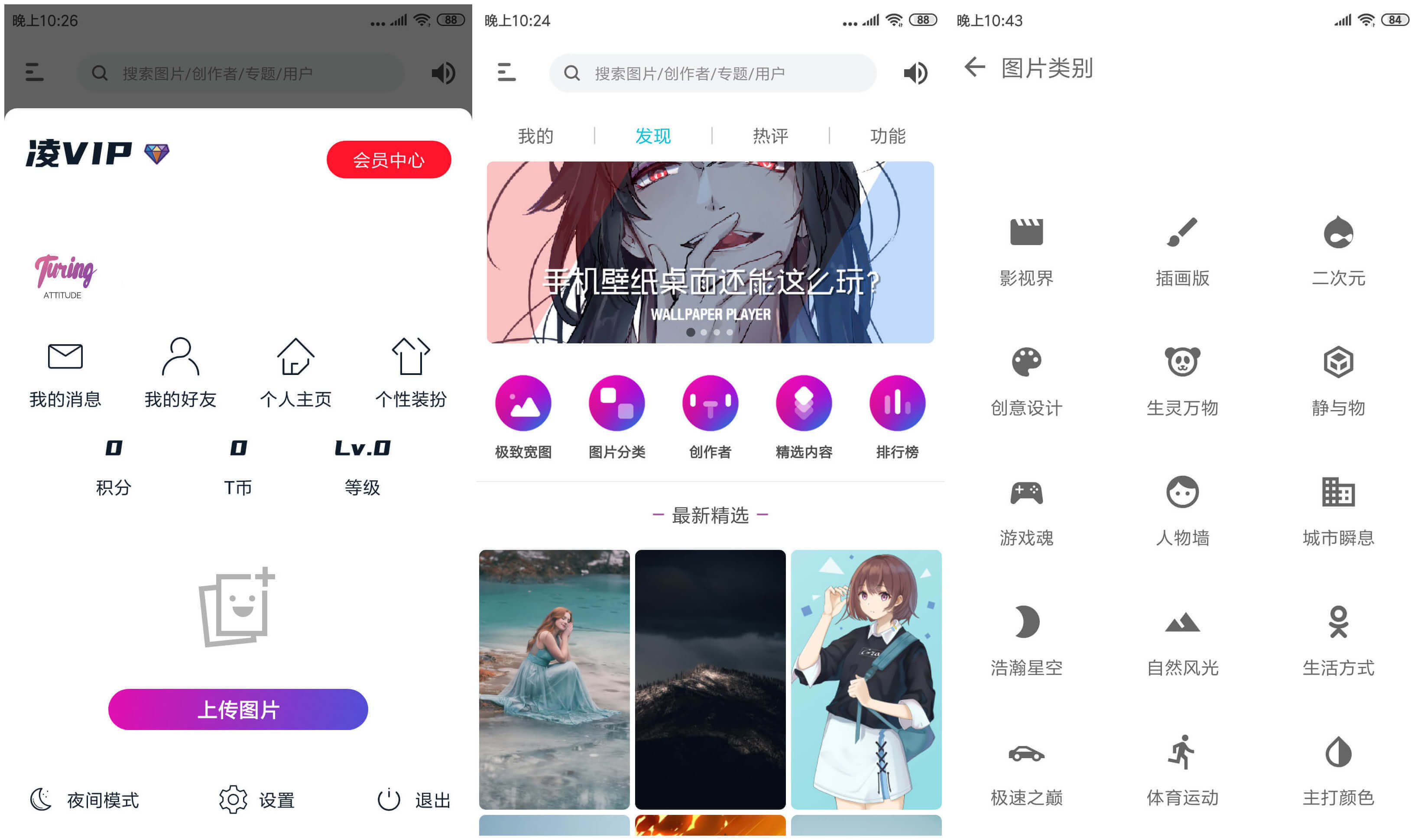This screenshot has width=1421, height=840.
Task: Open the 排行榜 ranking list
Action: click(x=896, y=416)
